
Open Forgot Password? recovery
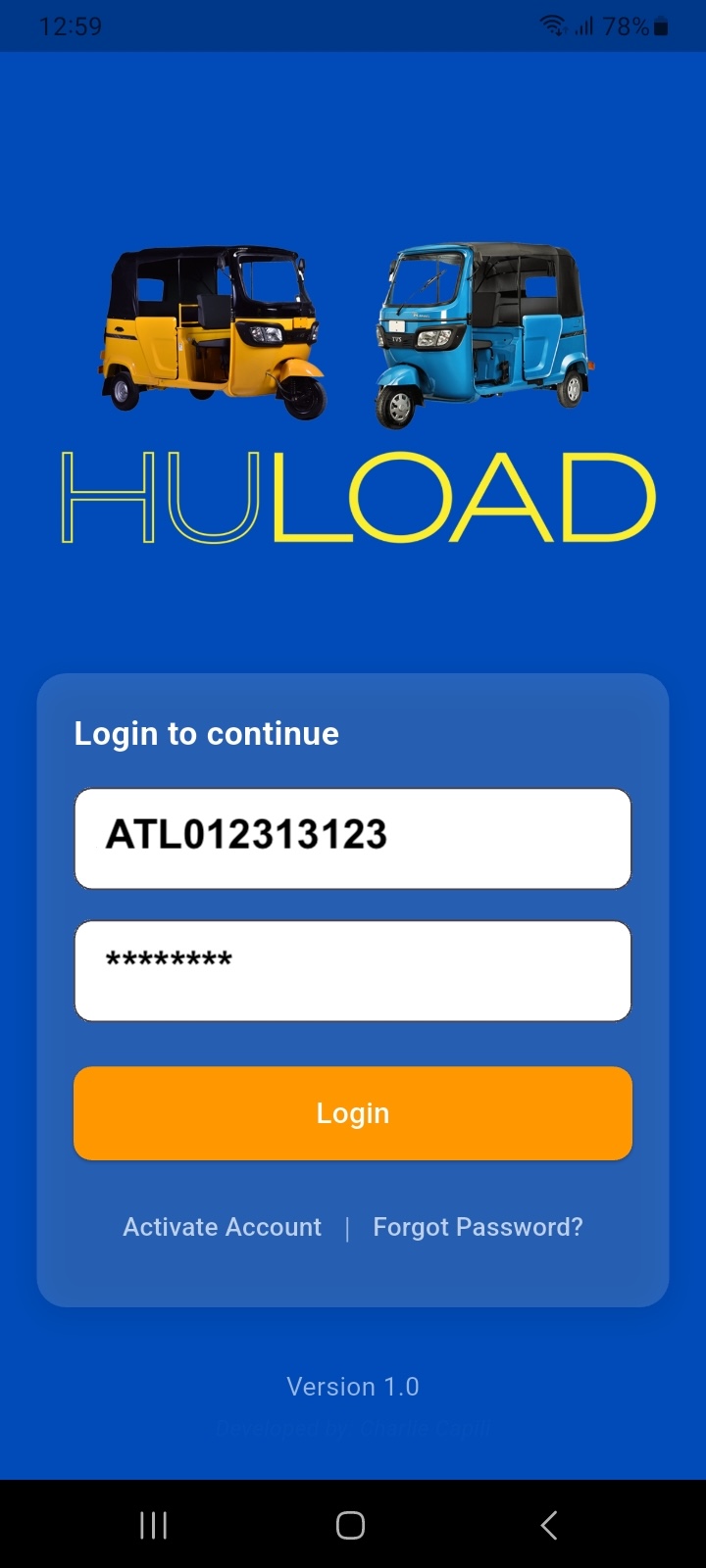click(x=478, y=1227)
